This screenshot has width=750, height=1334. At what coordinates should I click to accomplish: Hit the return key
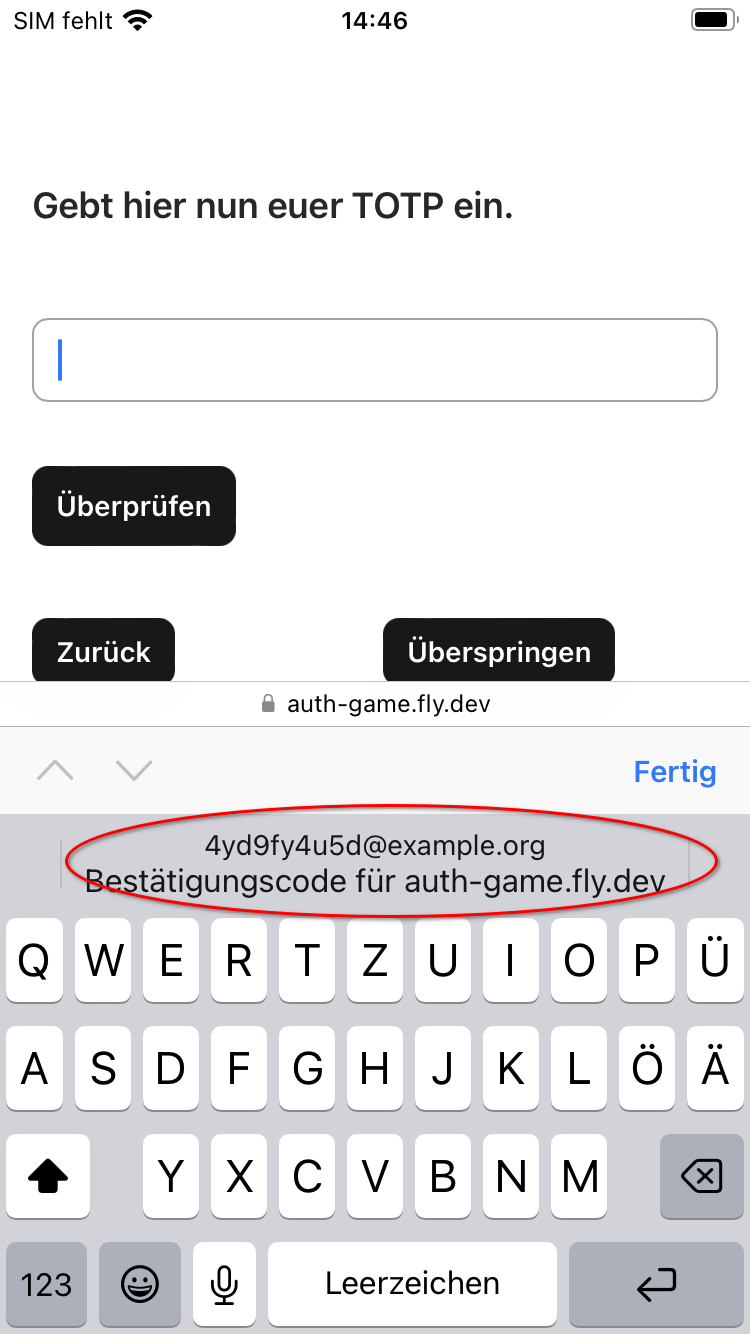coord(656,1284)
